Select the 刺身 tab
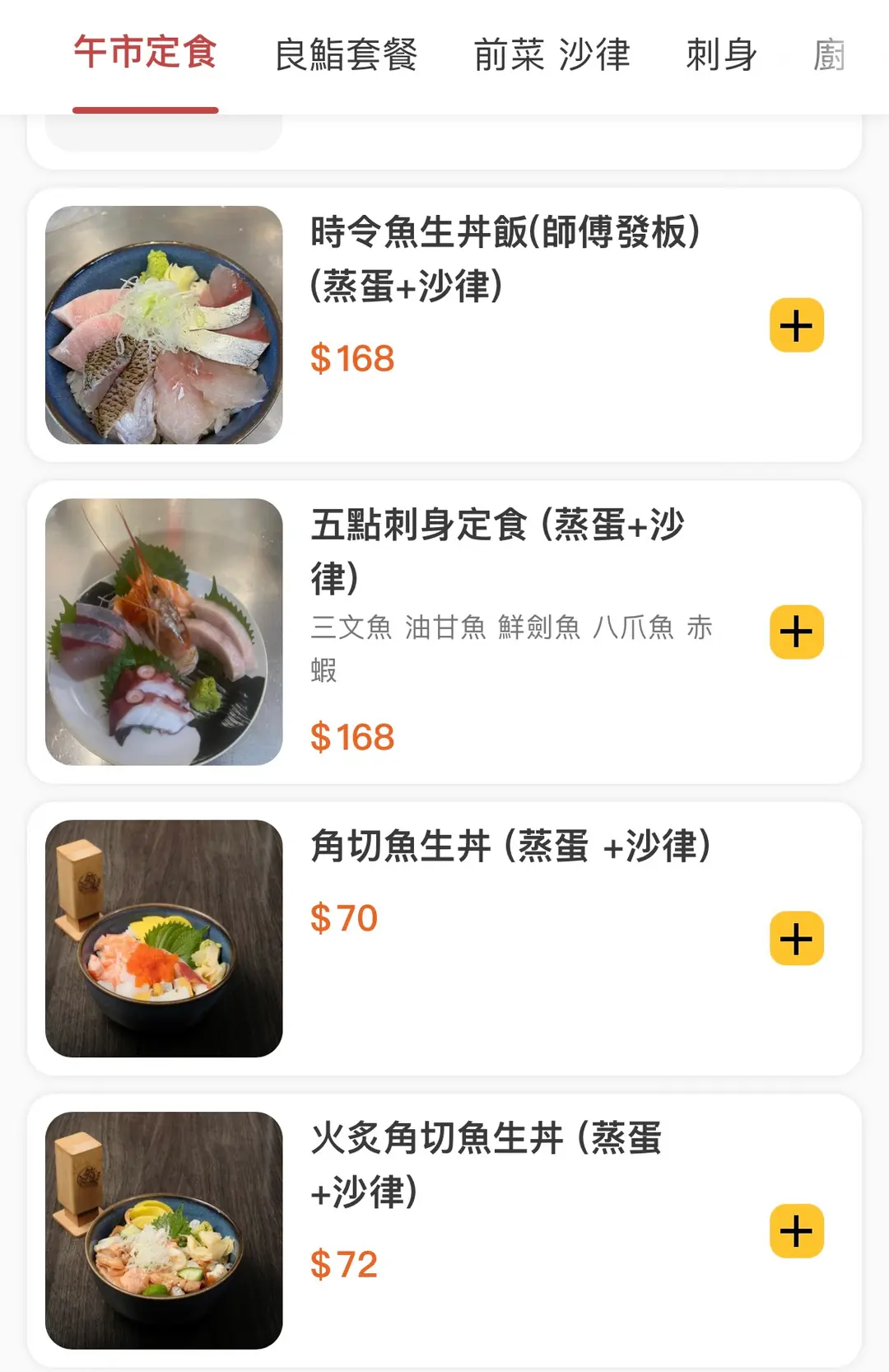Screen dimensions: 889x1372 click(721, 55)
